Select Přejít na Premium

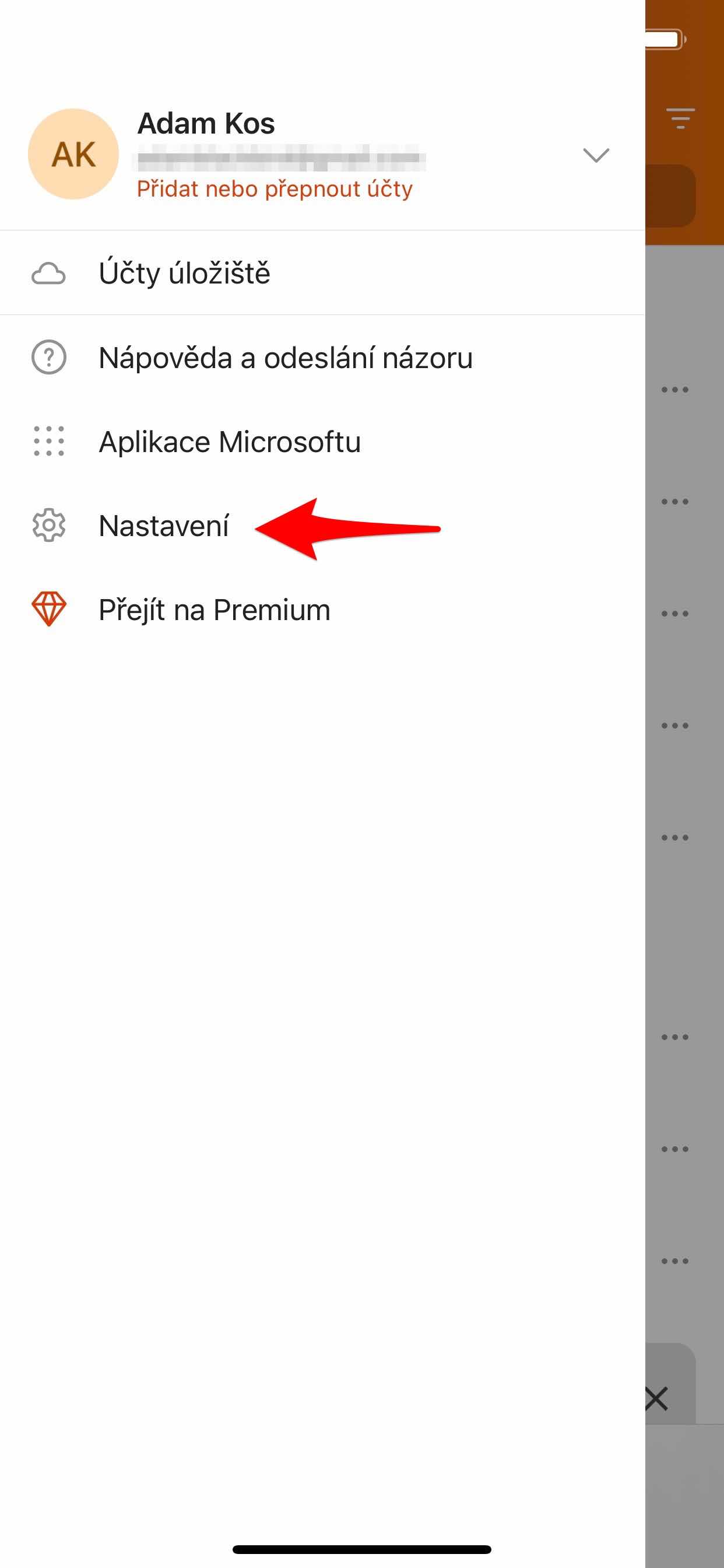pos(214,610)
